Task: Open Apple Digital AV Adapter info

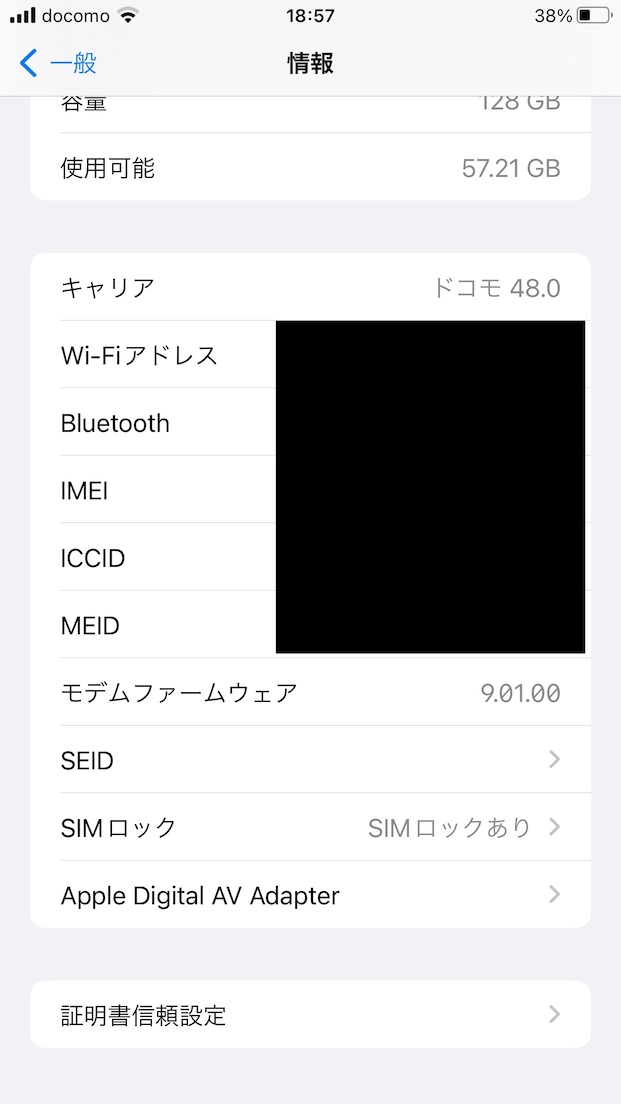Action: pyautogui.click(x=310, y=895)
